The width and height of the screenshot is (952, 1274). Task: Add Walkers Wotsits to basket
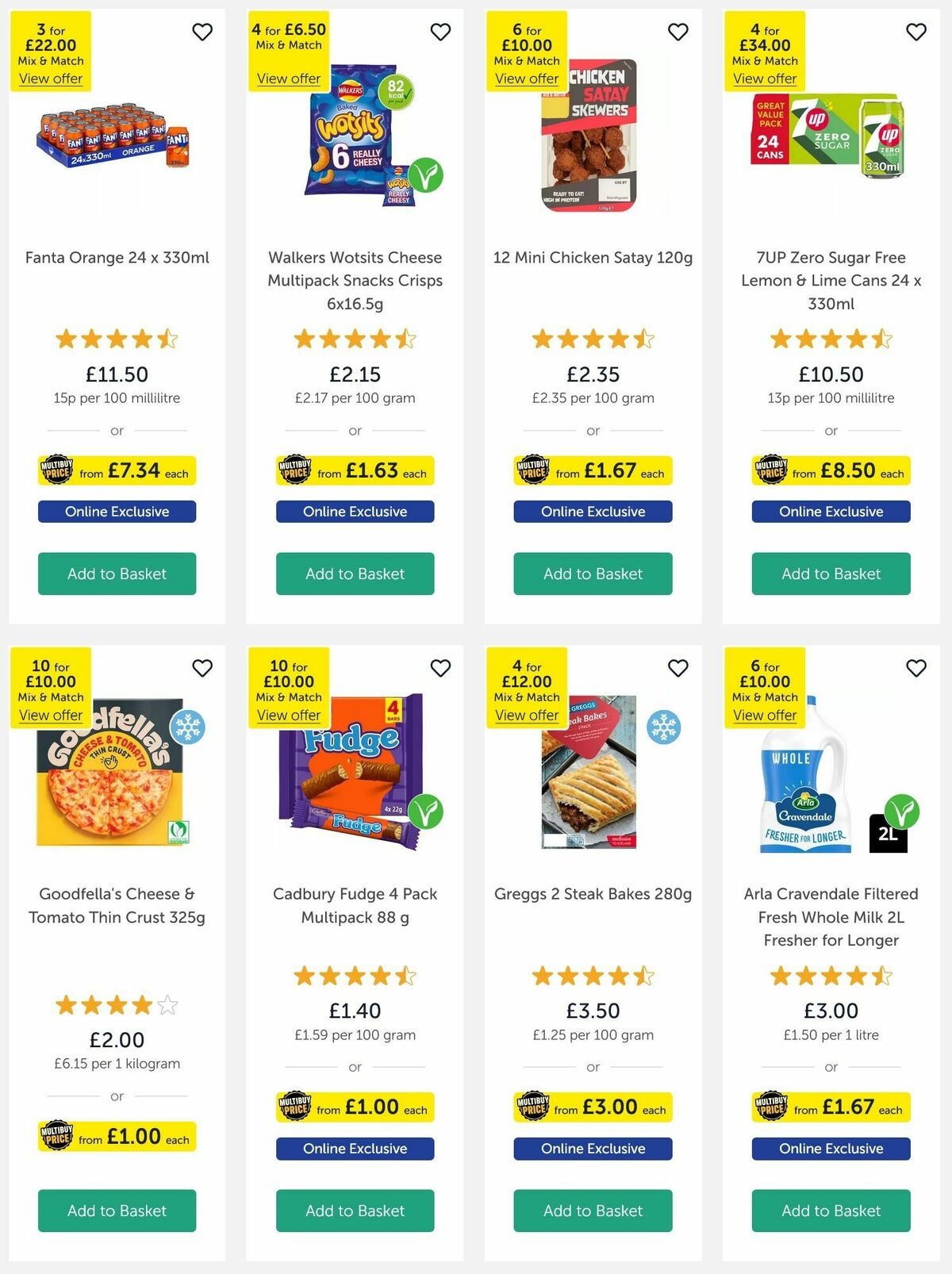pyautogui.click(x=355, y=574)
